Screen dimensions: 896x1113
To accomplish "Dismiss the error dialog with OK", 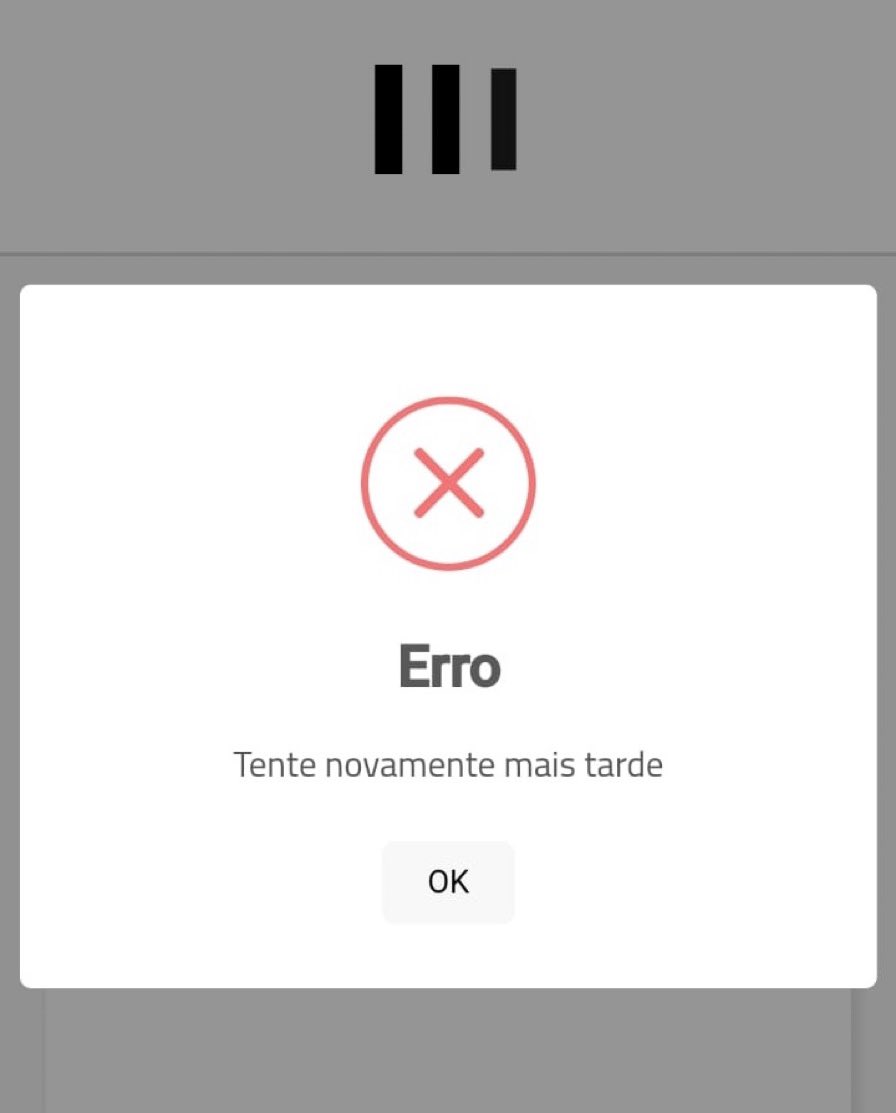I will point(448,881).
